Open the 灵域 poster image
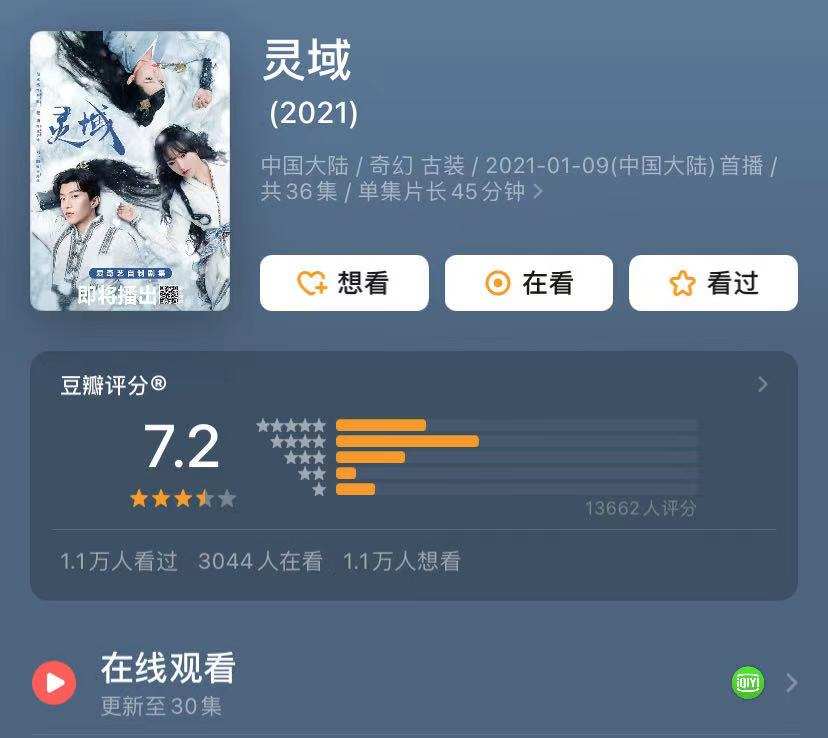 130,171
